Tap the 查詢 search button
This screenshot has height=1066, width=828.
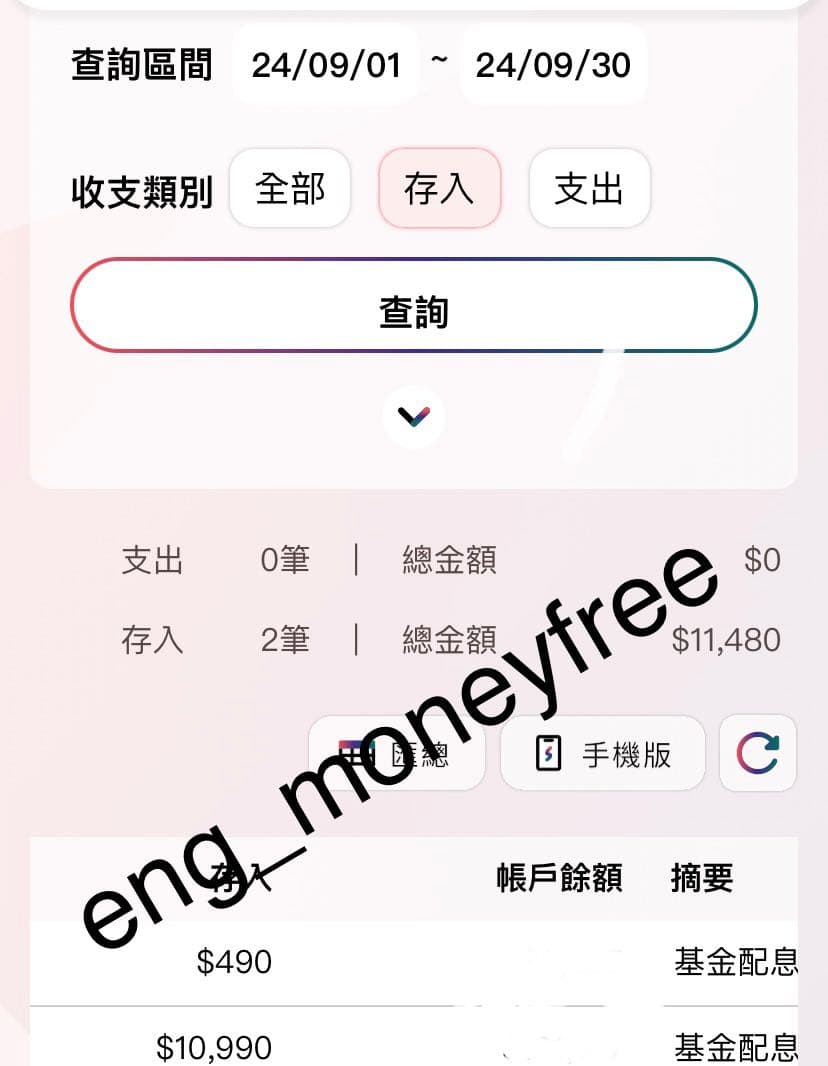click(x=413, y=306)
